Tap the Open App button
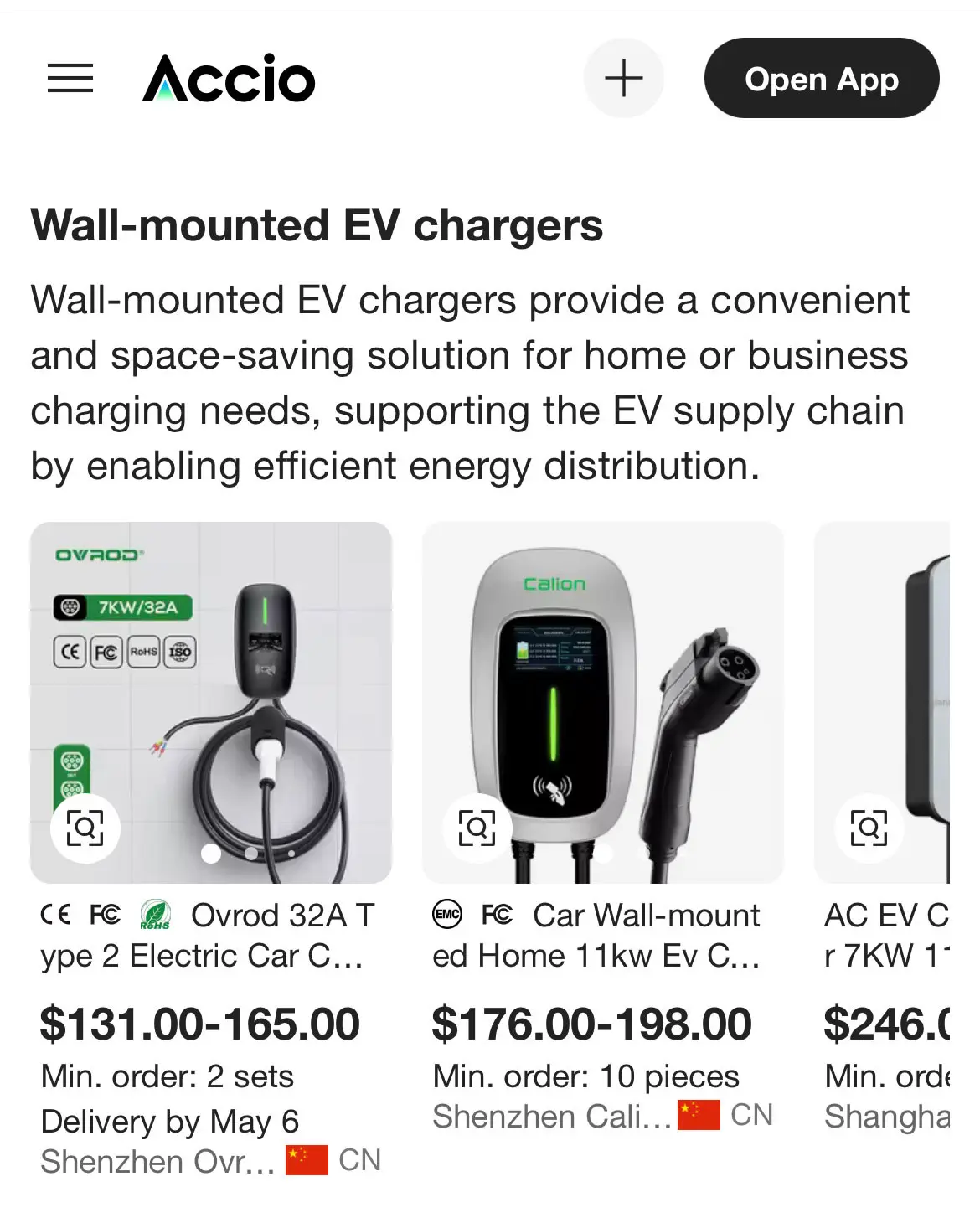Image resolution: width=980 pixels, height=1223 pixels. (x=822, y=79)
